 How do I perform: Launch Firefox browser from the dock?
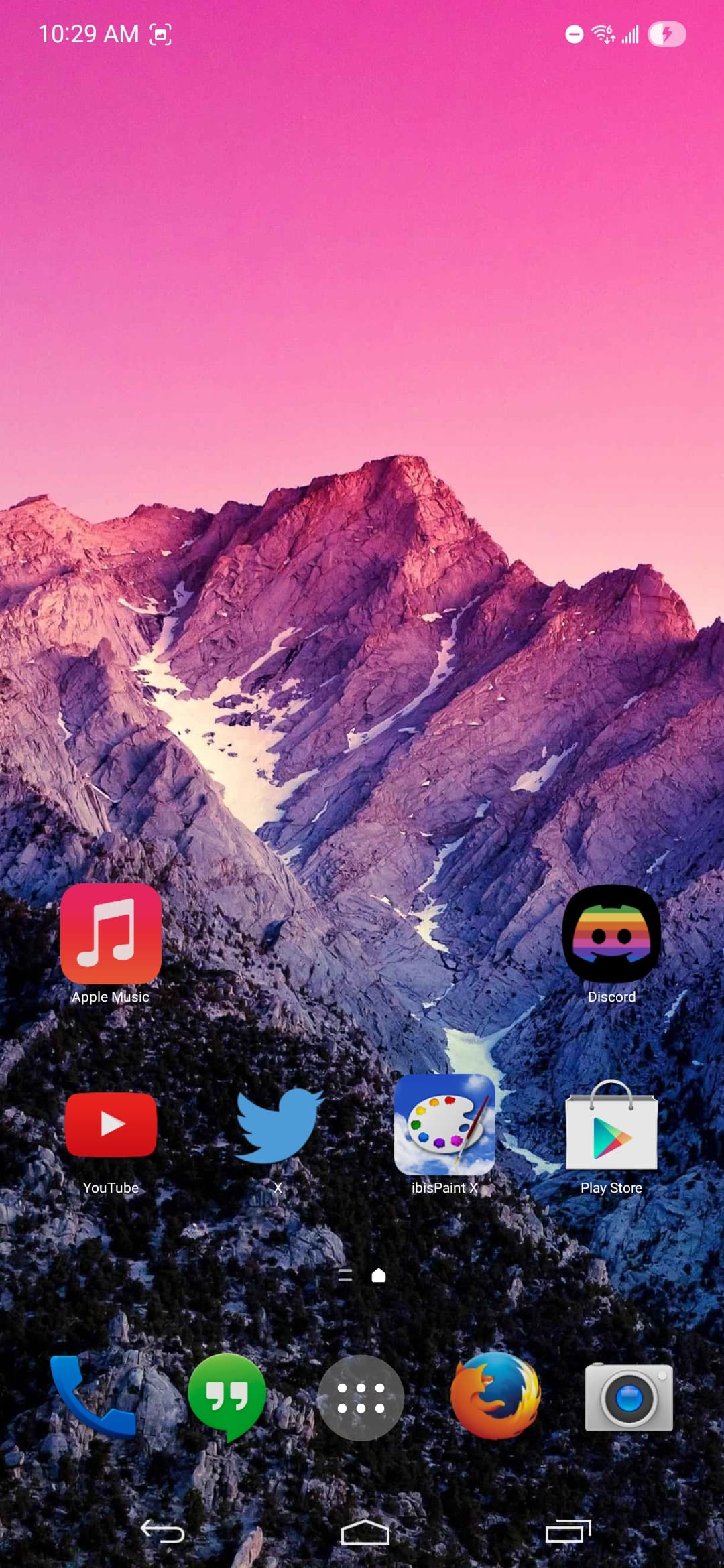(495, 1396)
